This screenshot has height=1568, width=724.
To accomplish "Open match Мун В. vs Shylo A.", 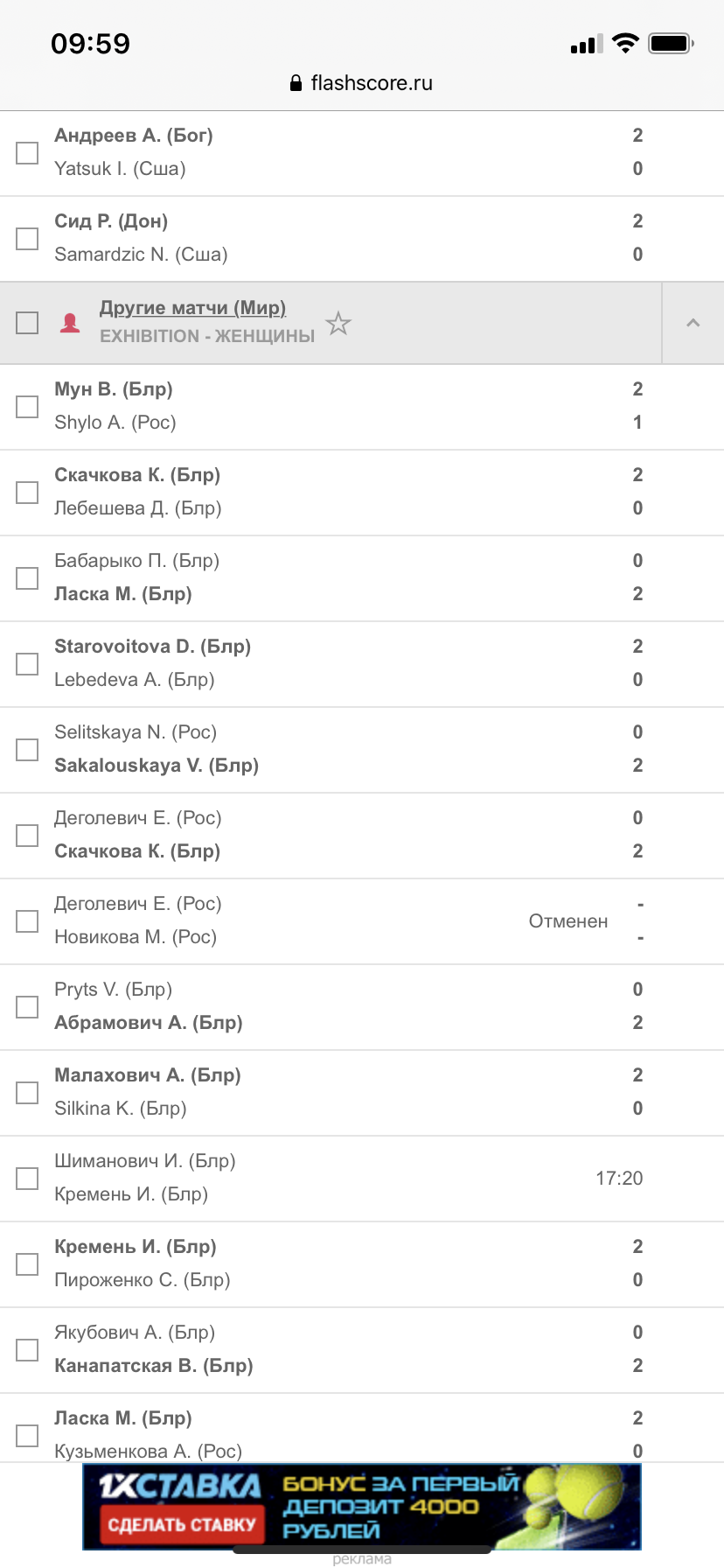I will 362,407.
